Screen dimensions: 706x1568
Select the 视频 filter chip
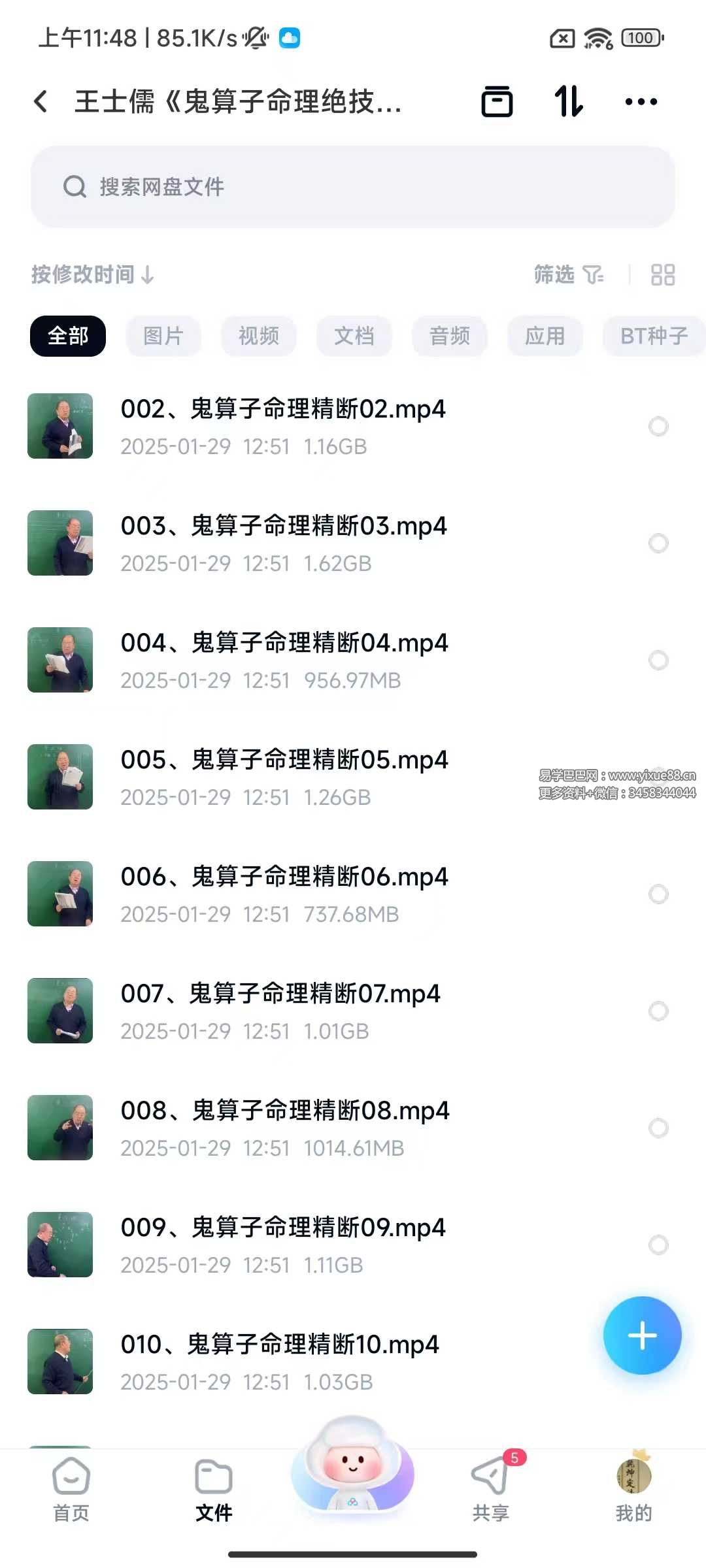[259, 336]
